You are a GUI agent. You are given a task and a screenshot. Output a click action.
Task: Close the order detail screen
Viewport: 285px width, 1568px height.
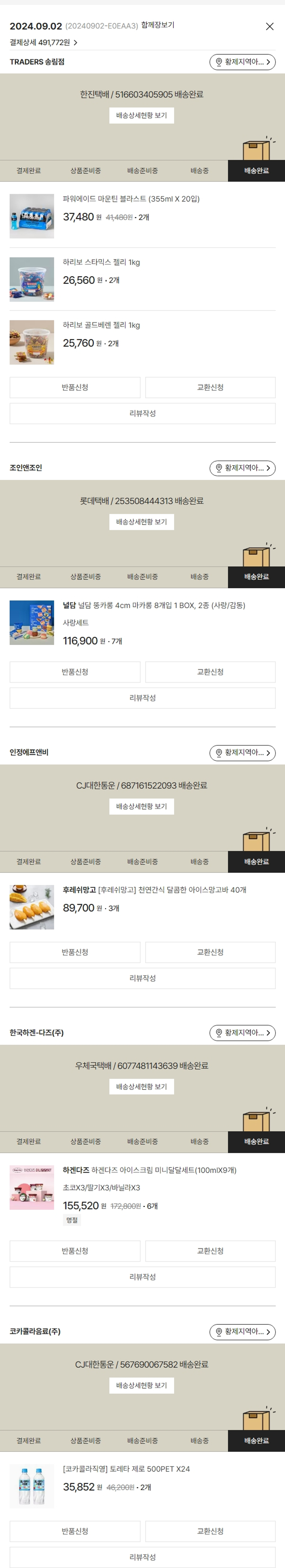pyautogui.click(x=269, y=26)
